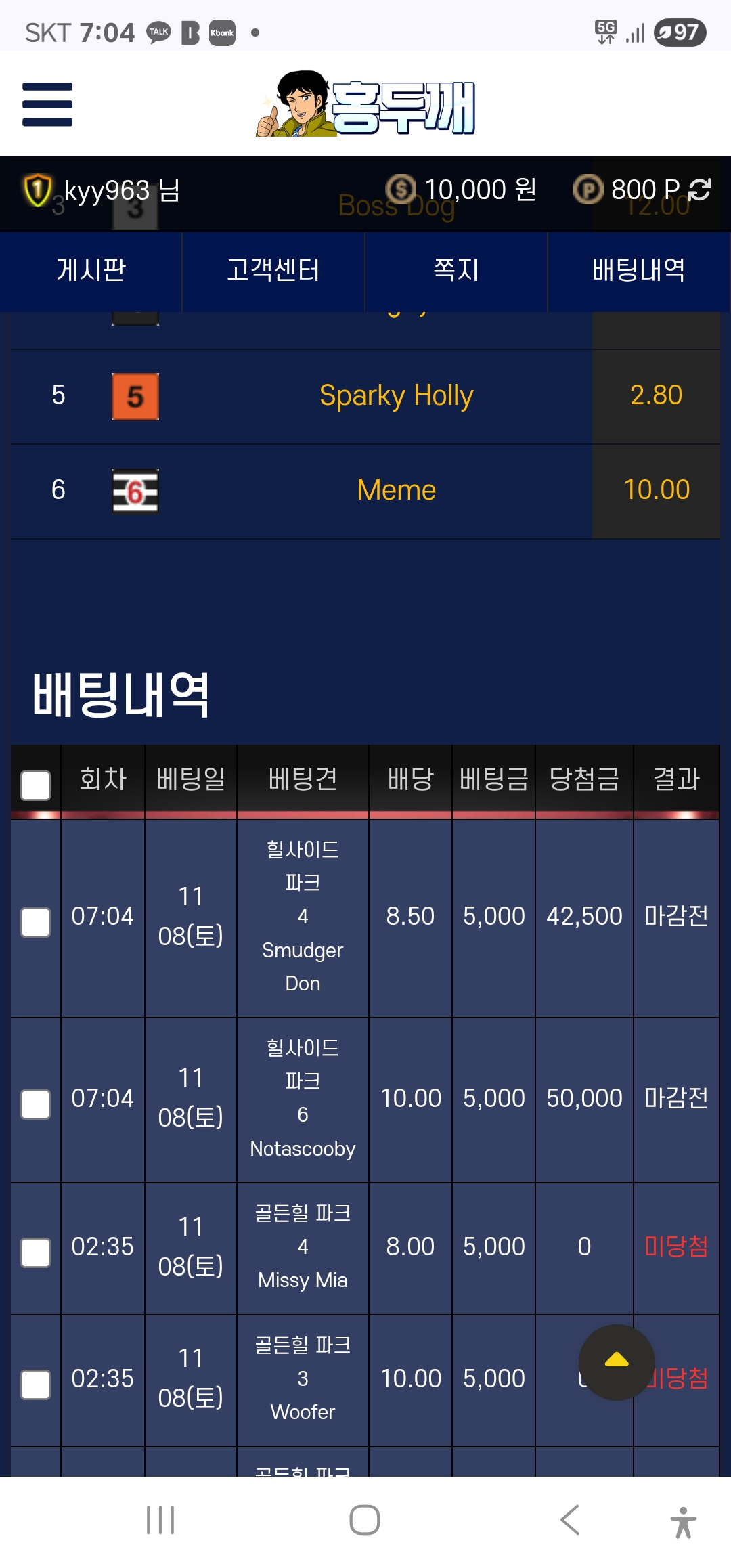This screenshot has width=731, height=1568.
Task: Open the hamburger menu
Action: click(47, 104)
